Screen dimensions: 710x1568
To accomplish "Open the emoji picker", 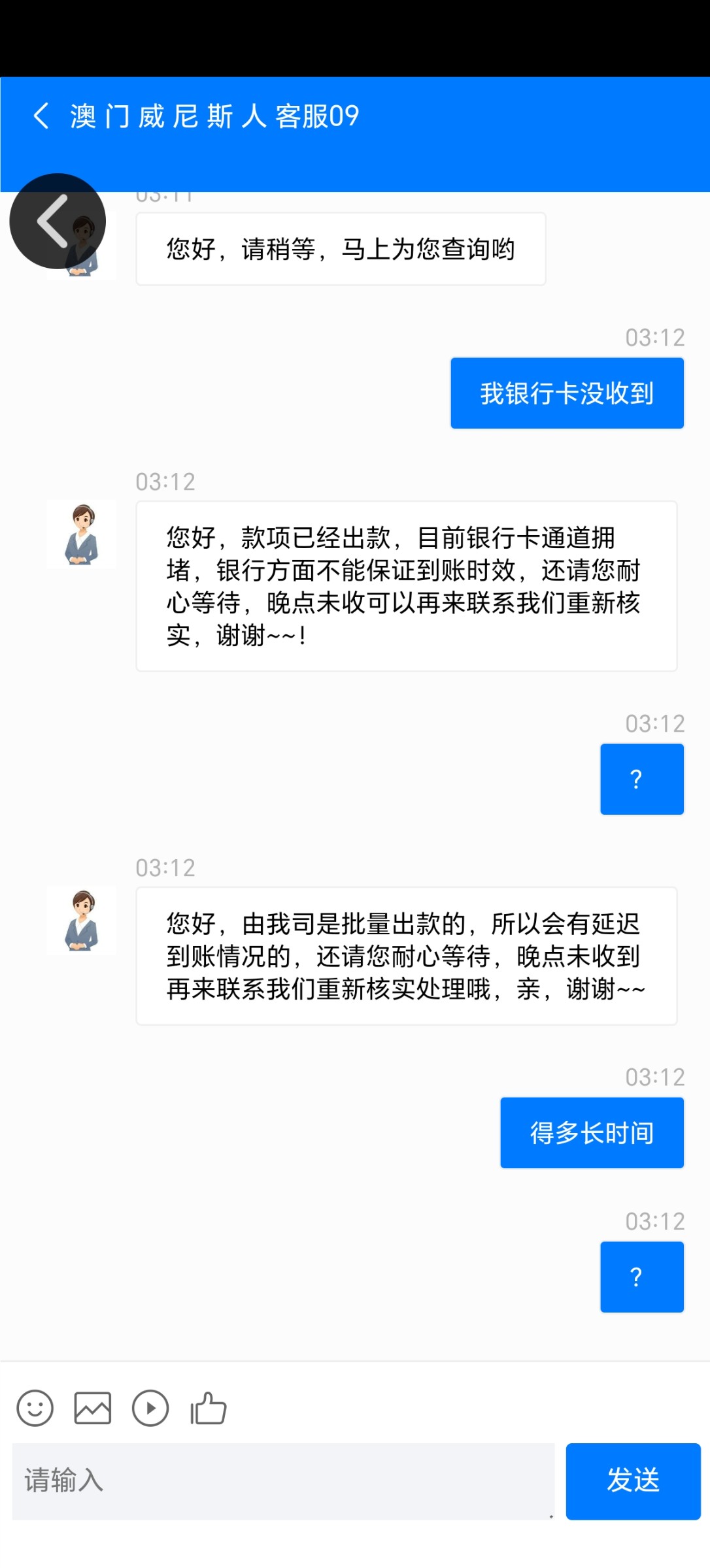I will tap(35, 1407).
